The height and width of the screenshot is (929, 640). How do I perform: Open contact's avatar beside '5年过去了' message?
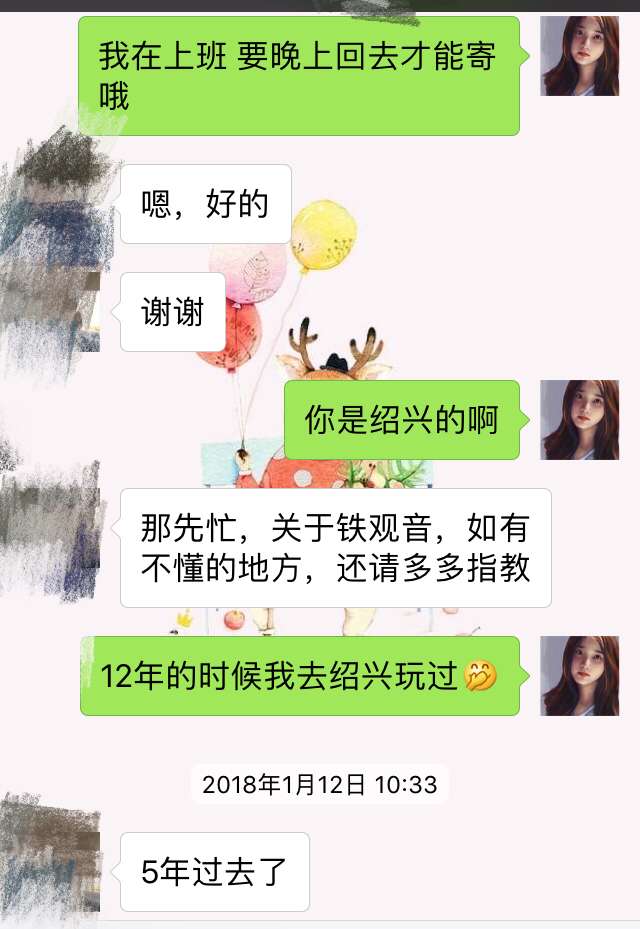tap(60, 872)
